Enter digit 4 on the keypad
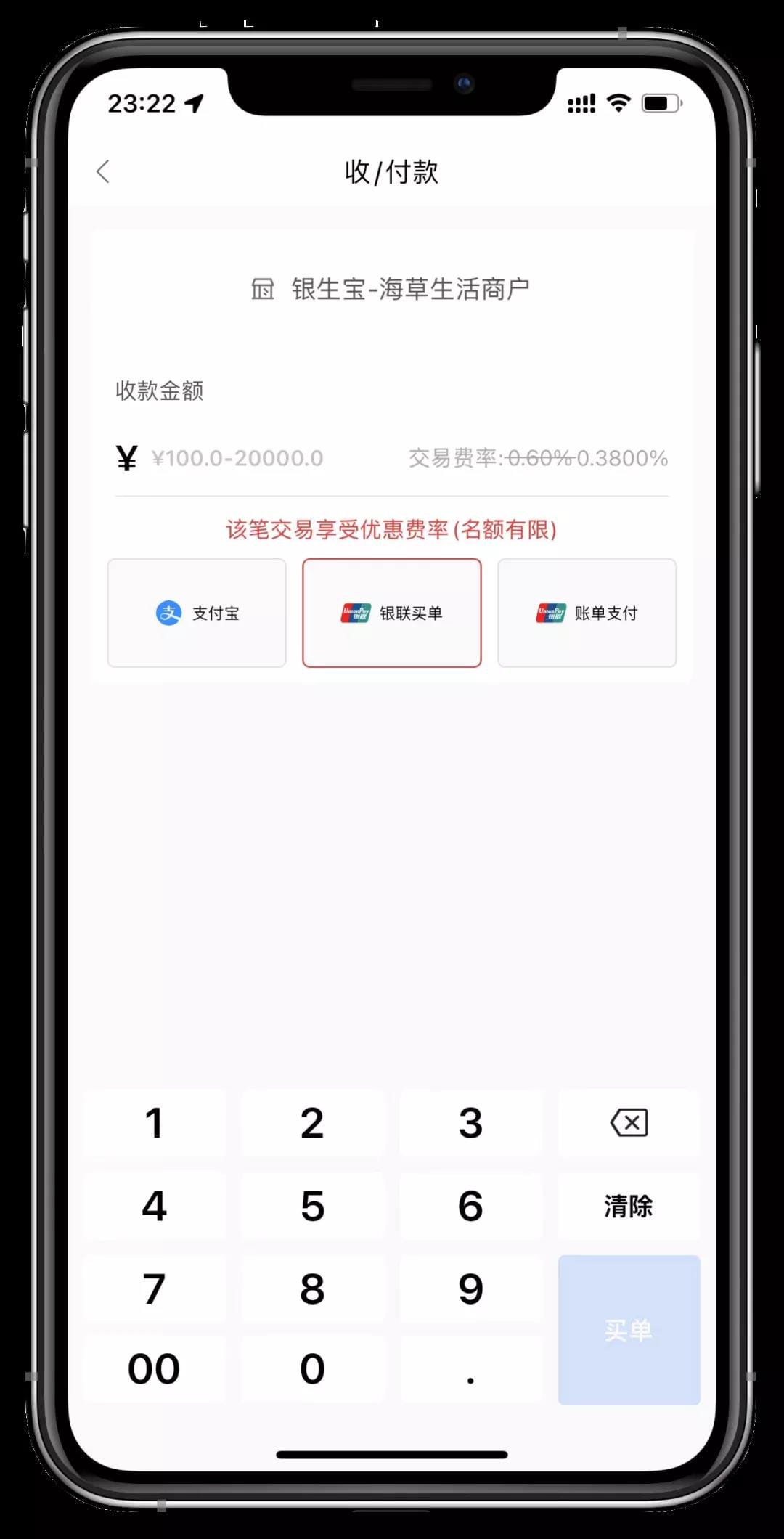This screenshot has width=784, height=1539. (x=154, y=1206)
